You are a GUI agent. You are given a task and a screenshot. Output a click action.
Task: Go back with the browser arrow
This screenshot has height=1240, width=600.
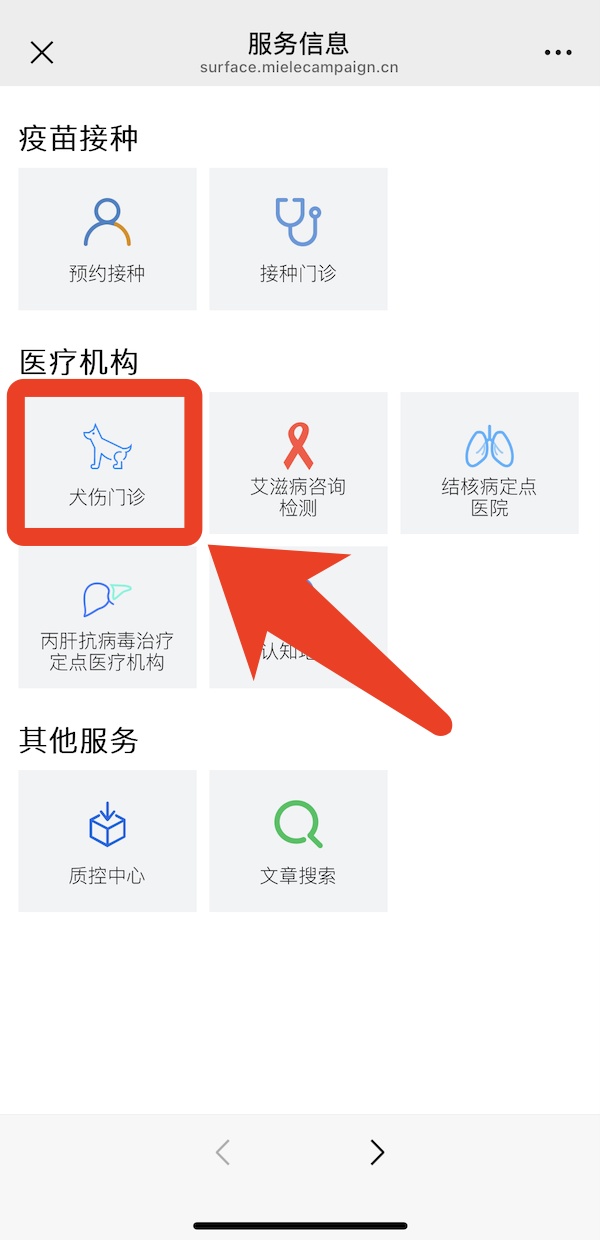(x=223, y=1153)
